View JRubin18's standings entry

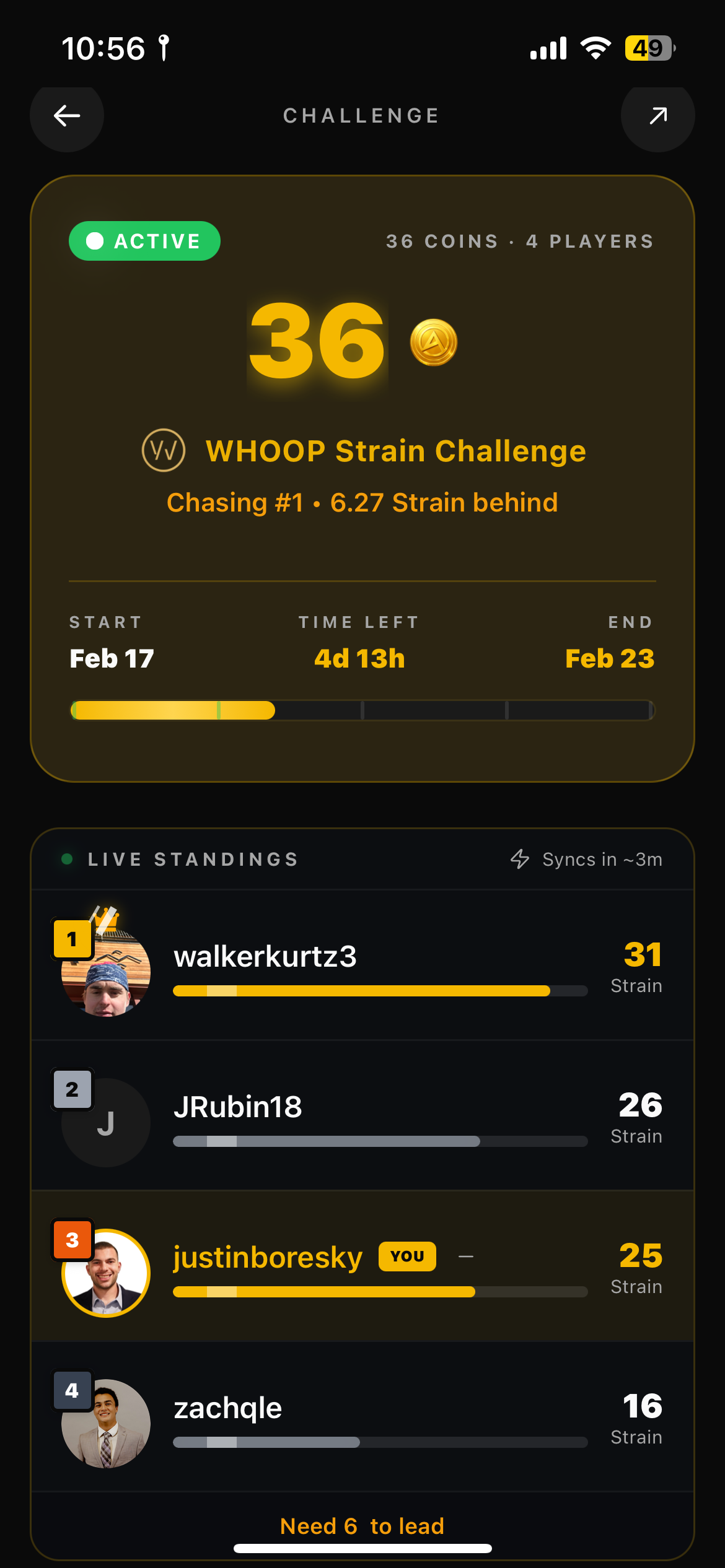tap(362, 1115)
